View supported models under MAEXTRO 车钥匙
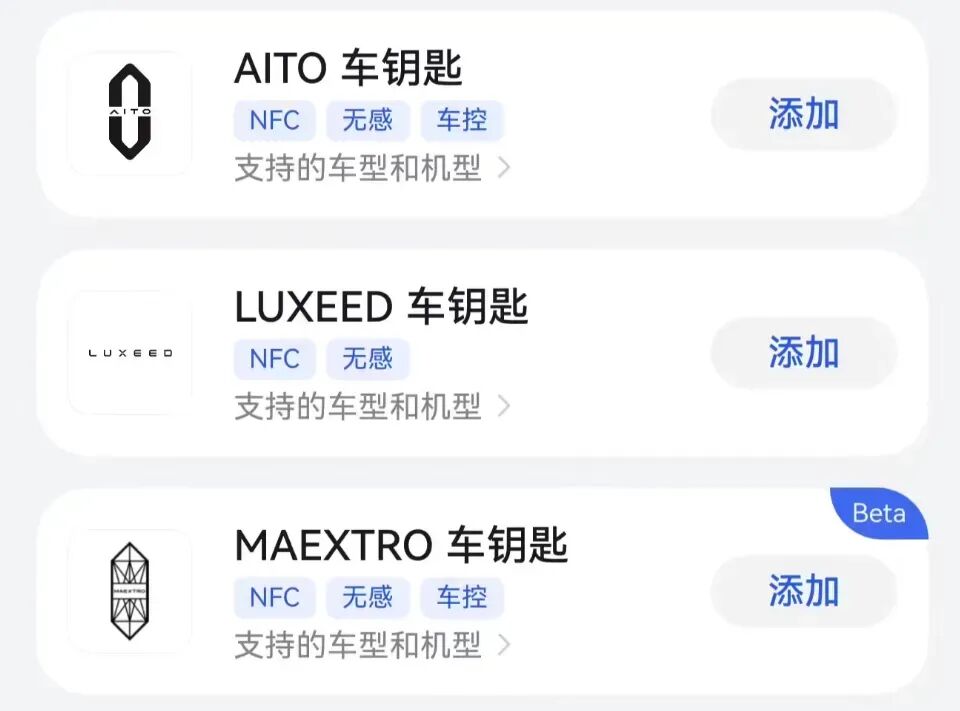960x711 pixels. tap(372, 645)
